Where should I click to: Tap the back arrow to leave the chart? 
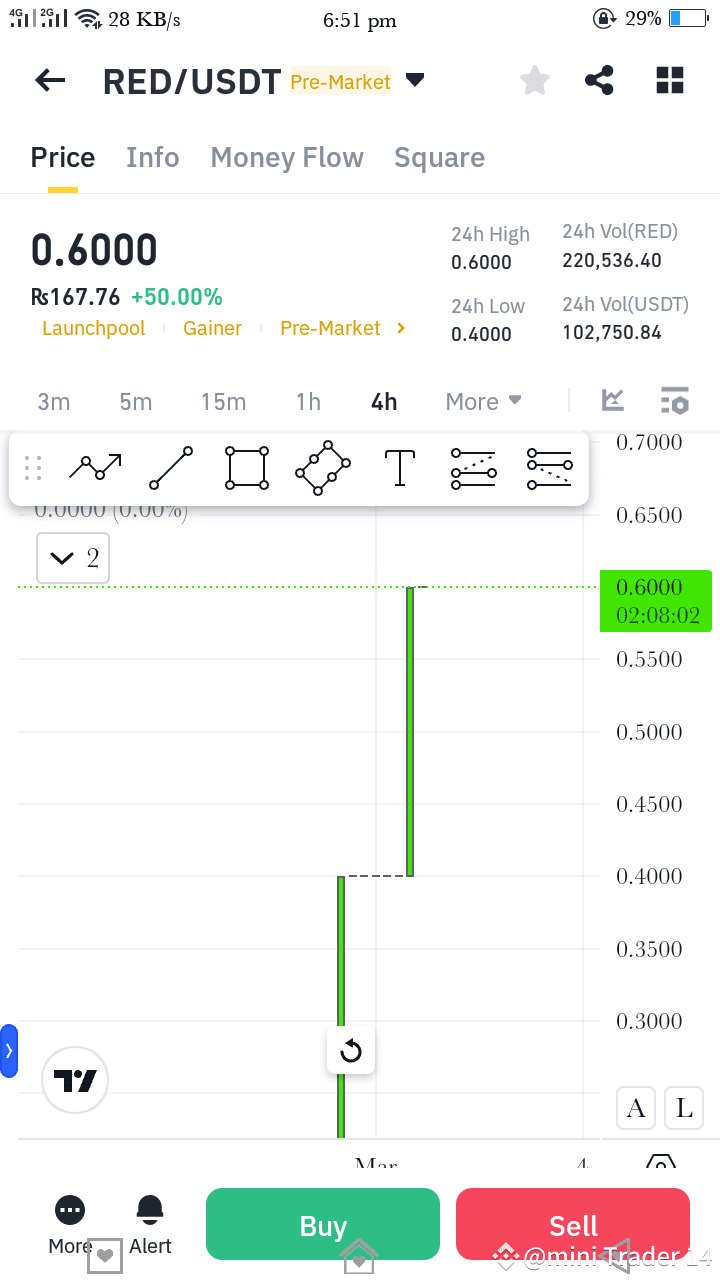(49, 80)
